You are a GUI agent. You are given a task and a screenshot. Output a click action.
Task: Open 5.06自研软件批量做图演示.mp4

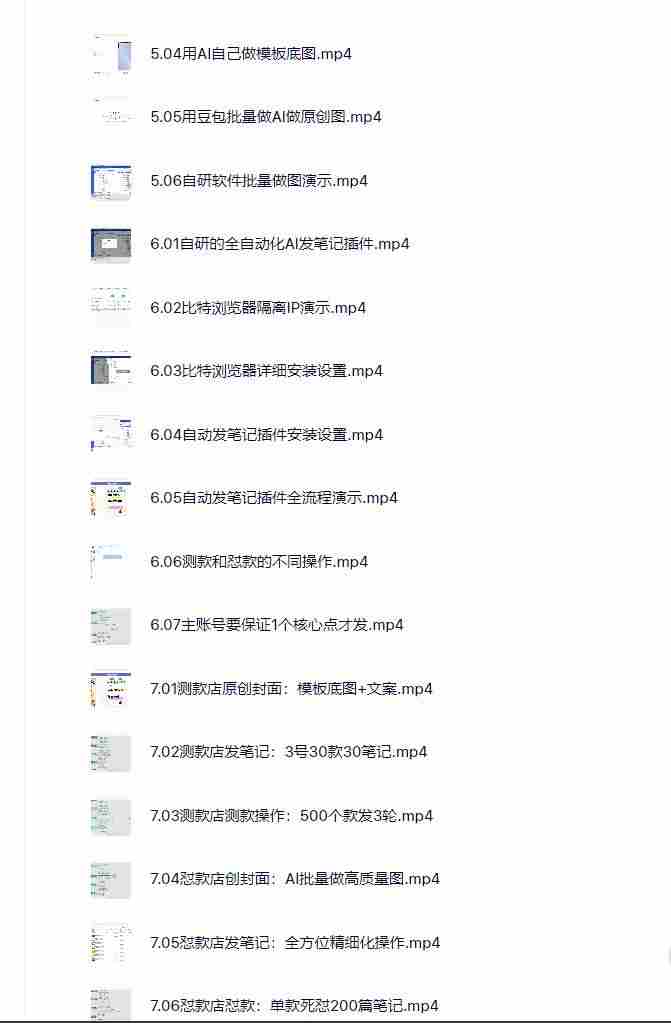pyautogui.click(x=258, y=181)
